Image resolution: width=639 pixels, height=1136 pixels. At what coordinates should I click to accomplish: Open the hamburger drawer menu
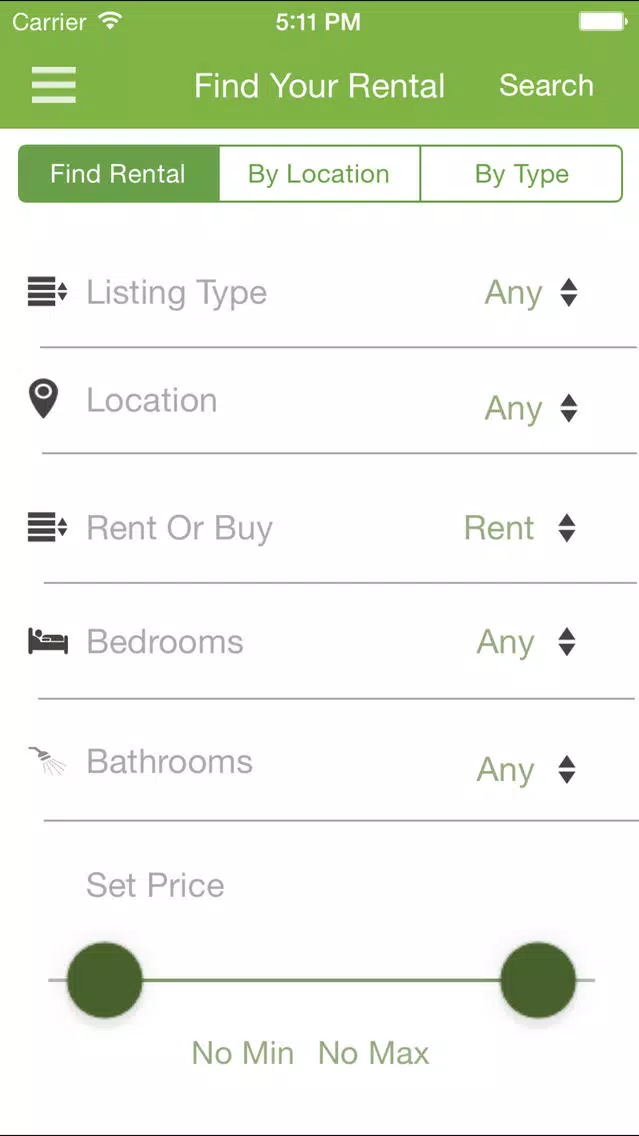(x=54, y=85)
